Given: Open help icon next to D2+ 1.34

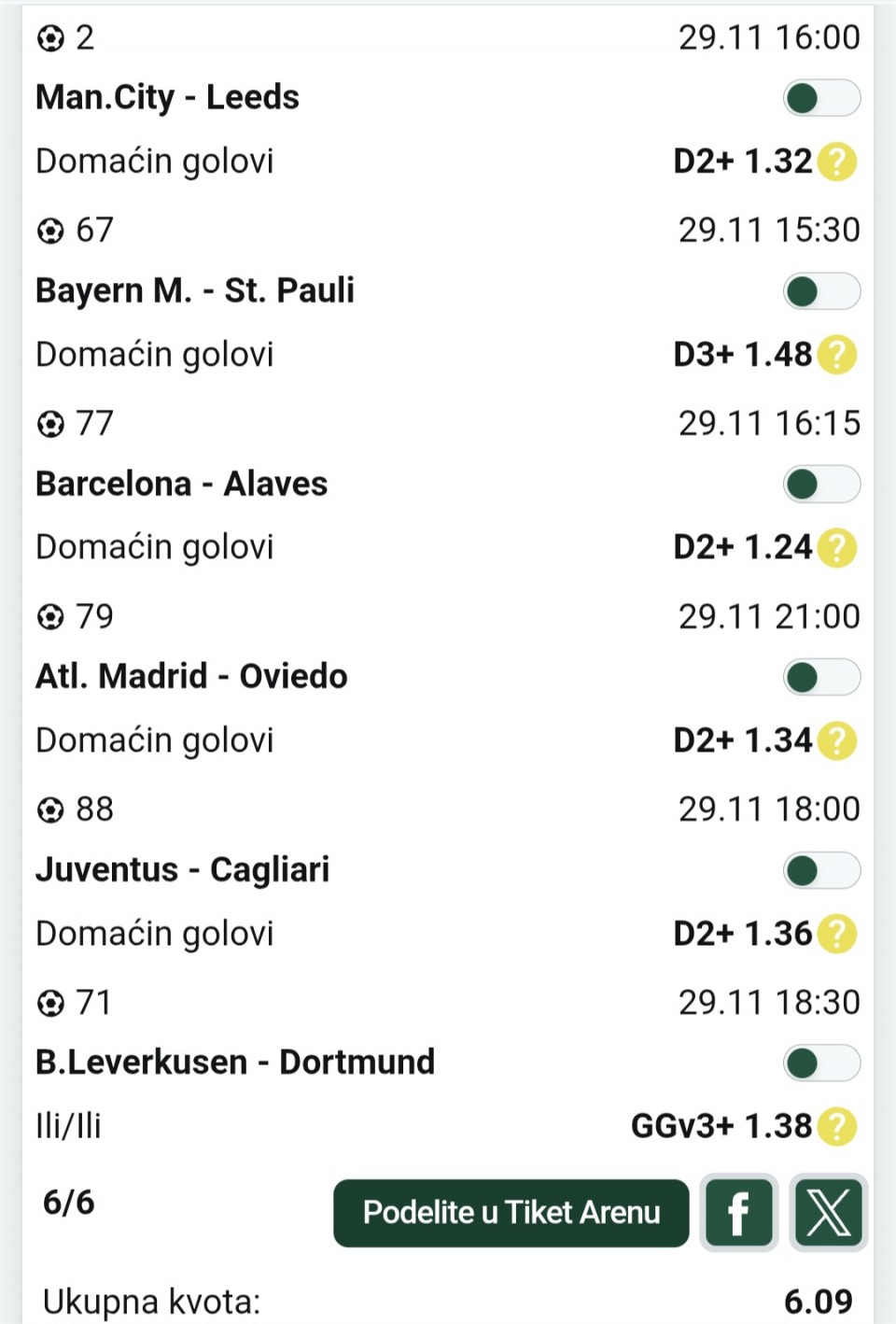Looking at the screenshot, I should pyautogui.click(x=837, y=741).
